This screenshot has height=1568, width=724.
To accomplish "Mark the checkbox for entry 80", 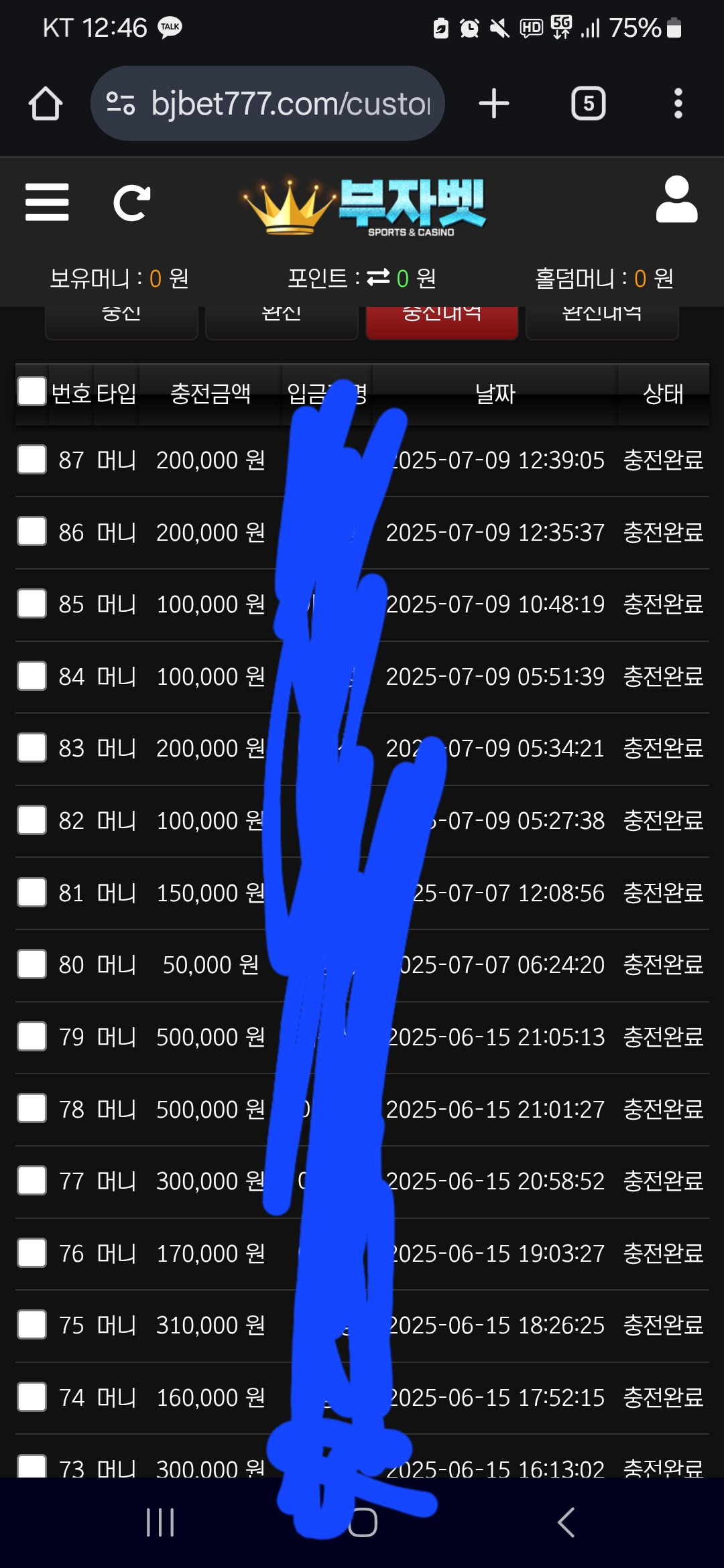I will click(x=32, y=964).
